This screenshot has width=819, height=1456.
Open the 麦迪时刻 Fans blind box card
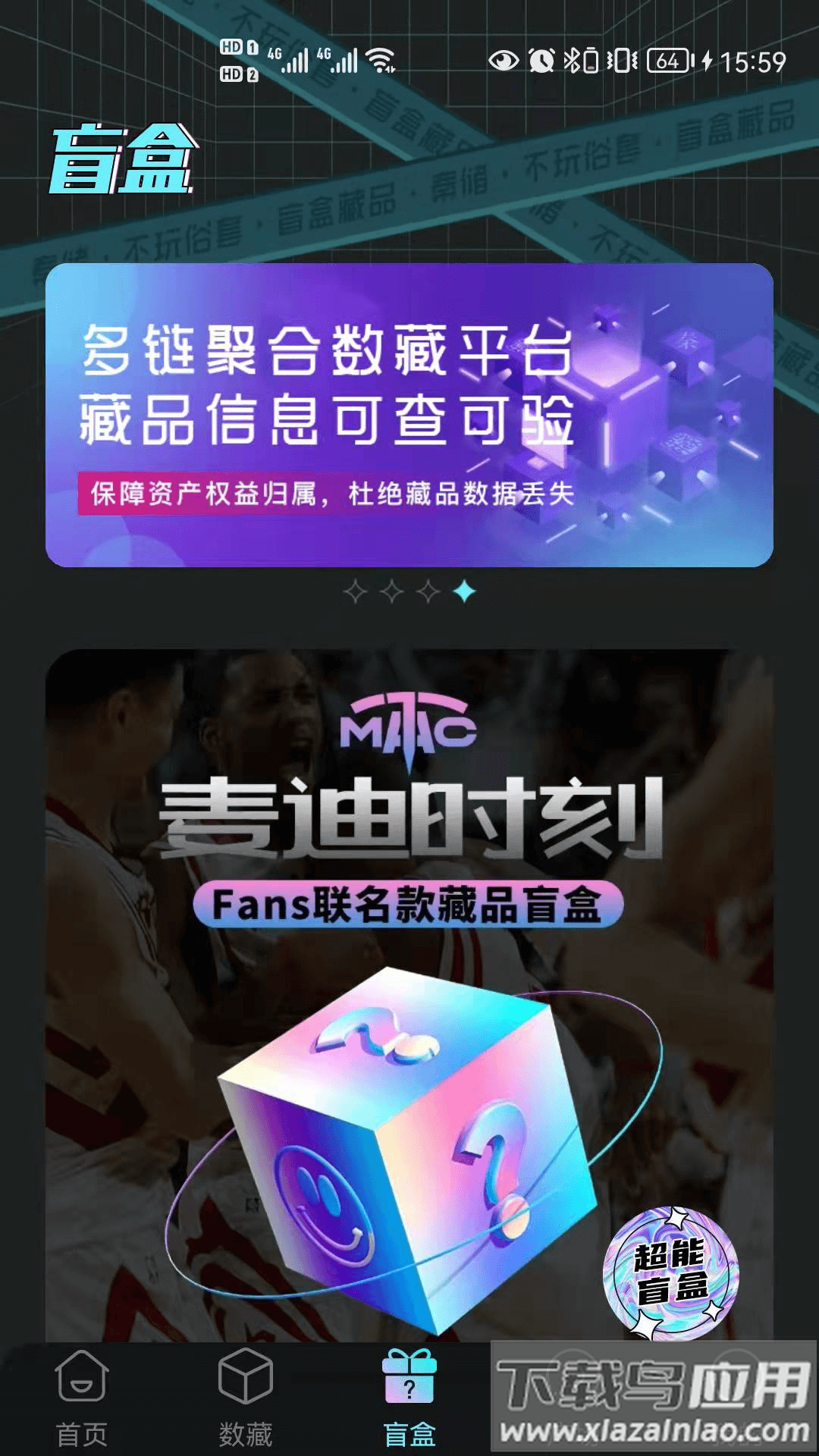click(409, 986)
